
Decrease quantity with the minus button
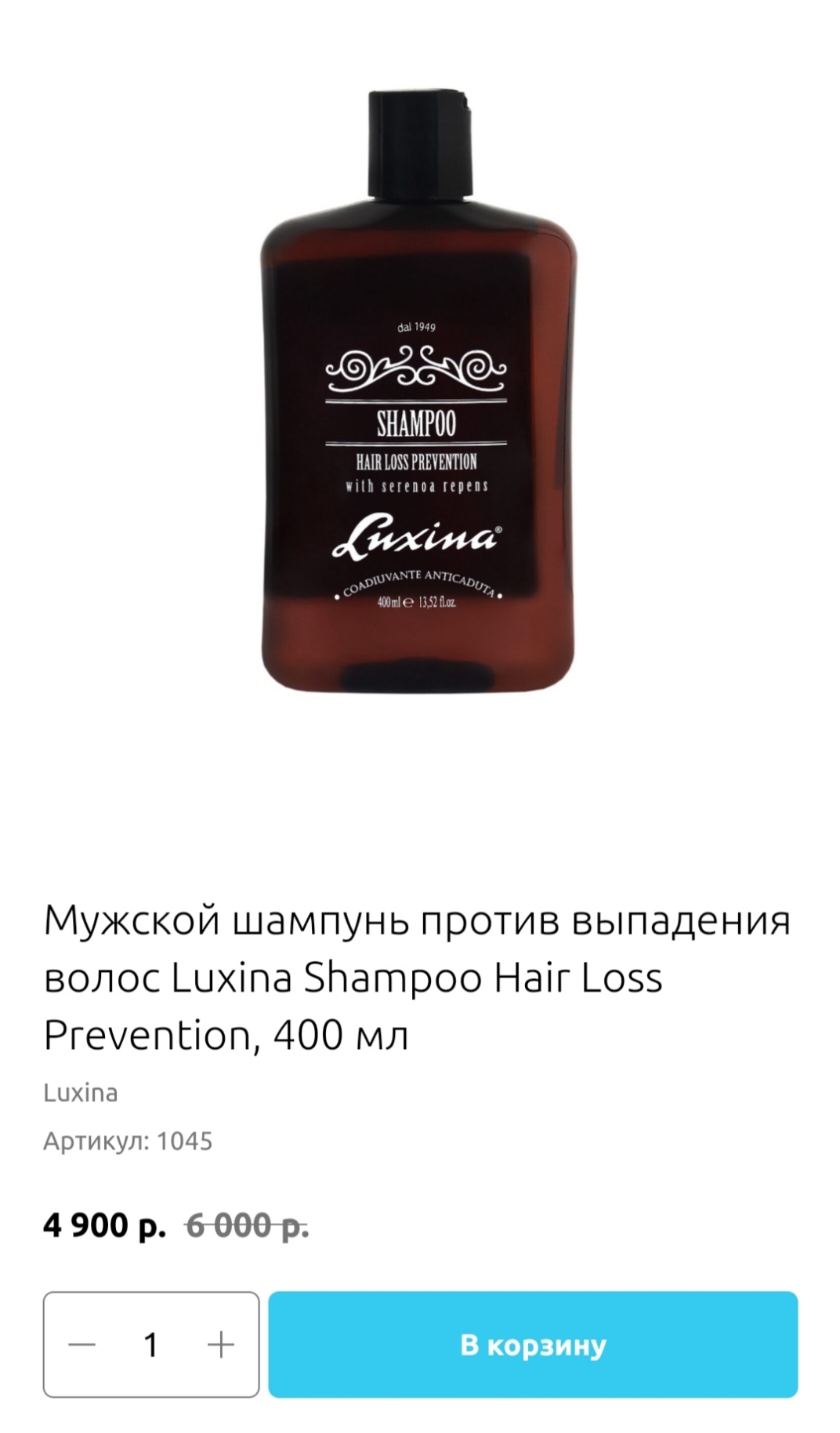pos(81,1344)
